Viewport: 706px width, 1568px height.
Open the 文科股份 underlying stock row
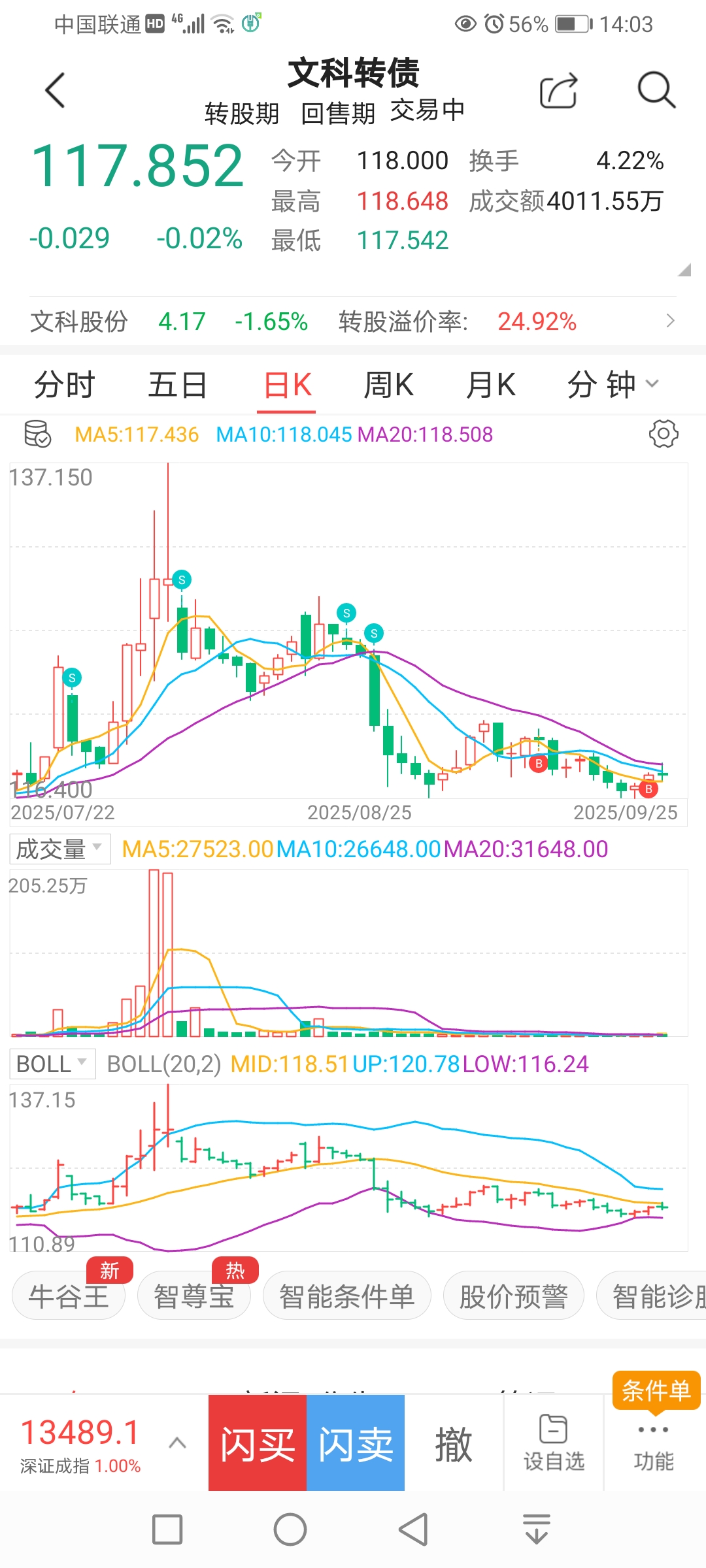click(x=353, y=321)
